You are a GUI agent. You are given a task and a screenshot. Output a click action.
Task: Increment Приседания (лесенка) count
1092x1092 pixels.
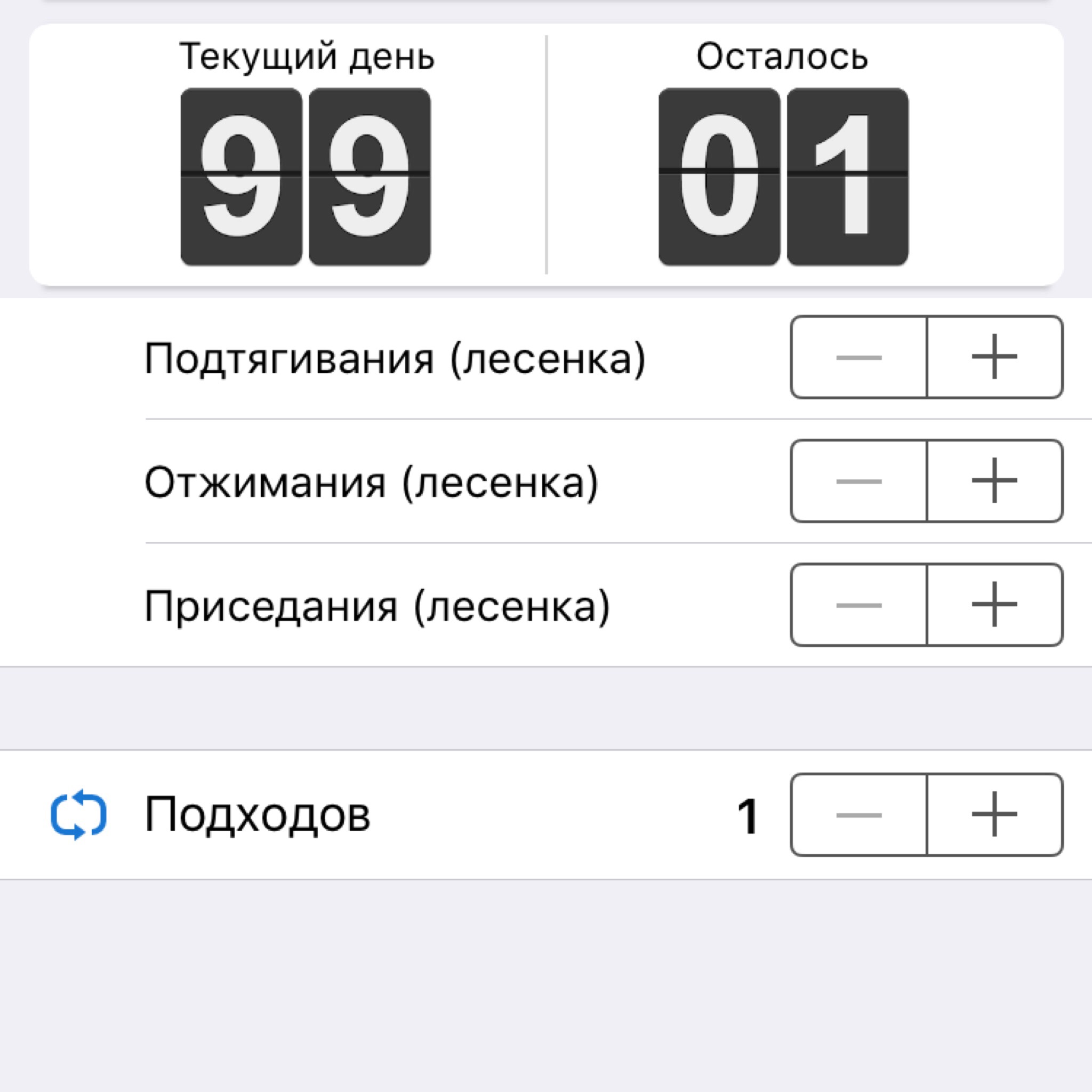click(995, 605)
